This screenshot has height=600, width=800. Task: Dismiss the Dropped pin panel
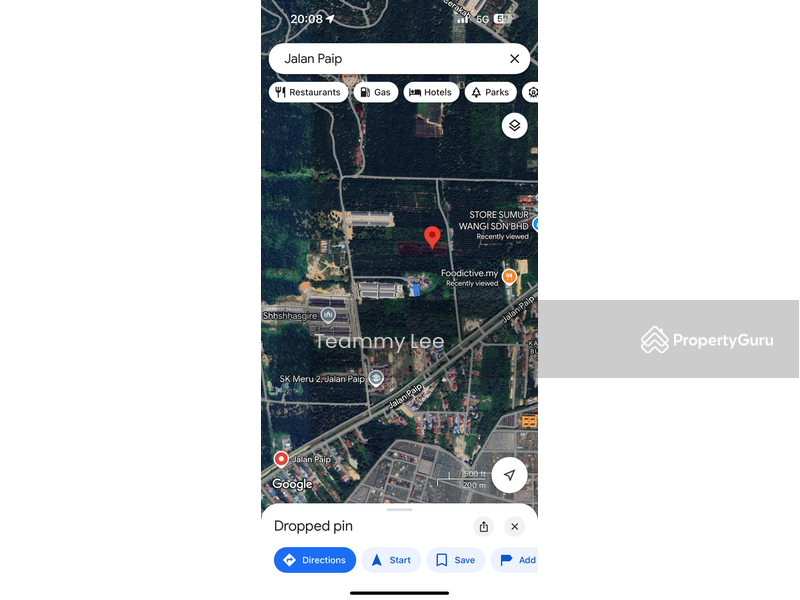[514, 527]
